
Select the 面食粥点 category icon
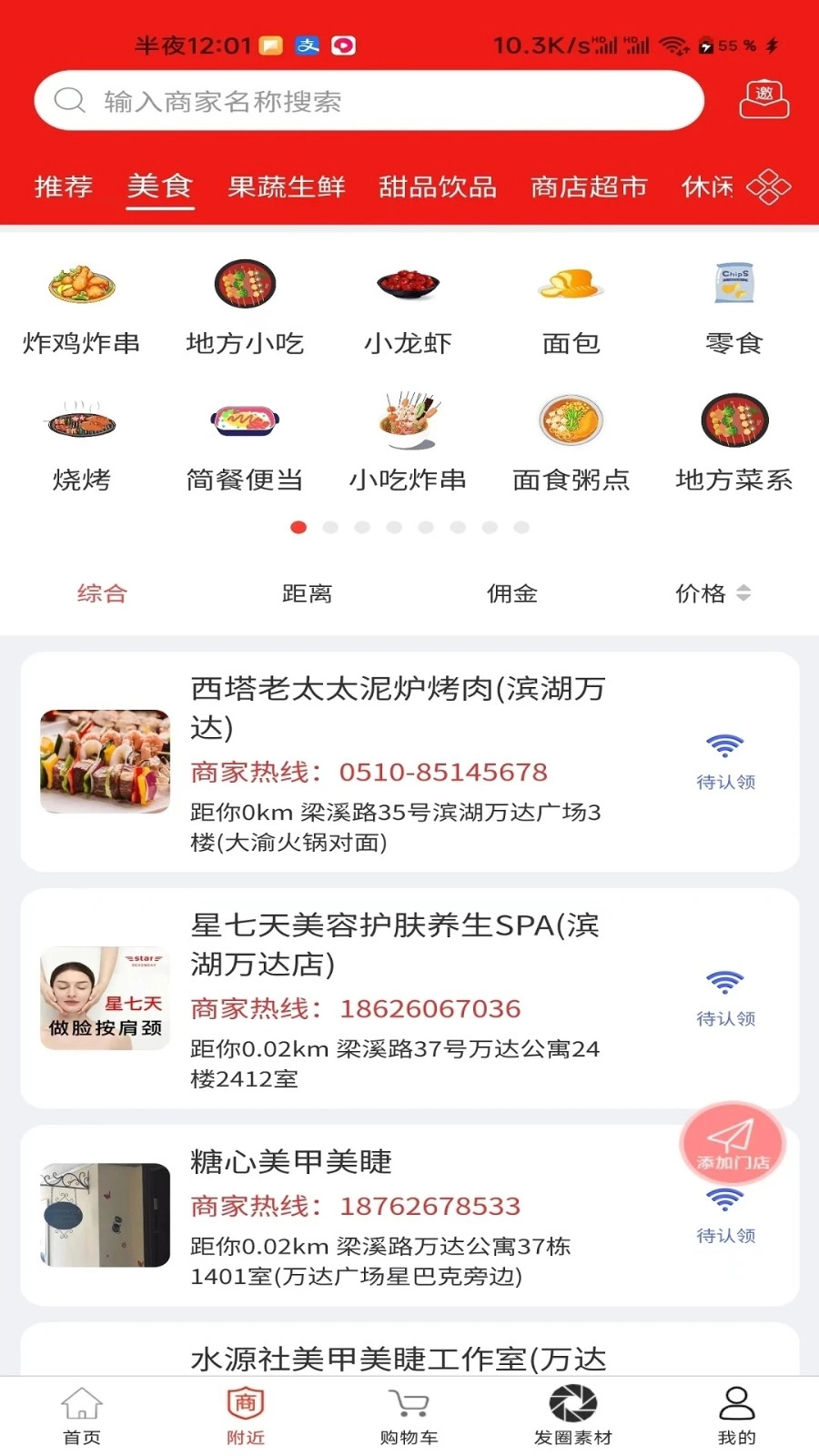(x=570, y=421)
